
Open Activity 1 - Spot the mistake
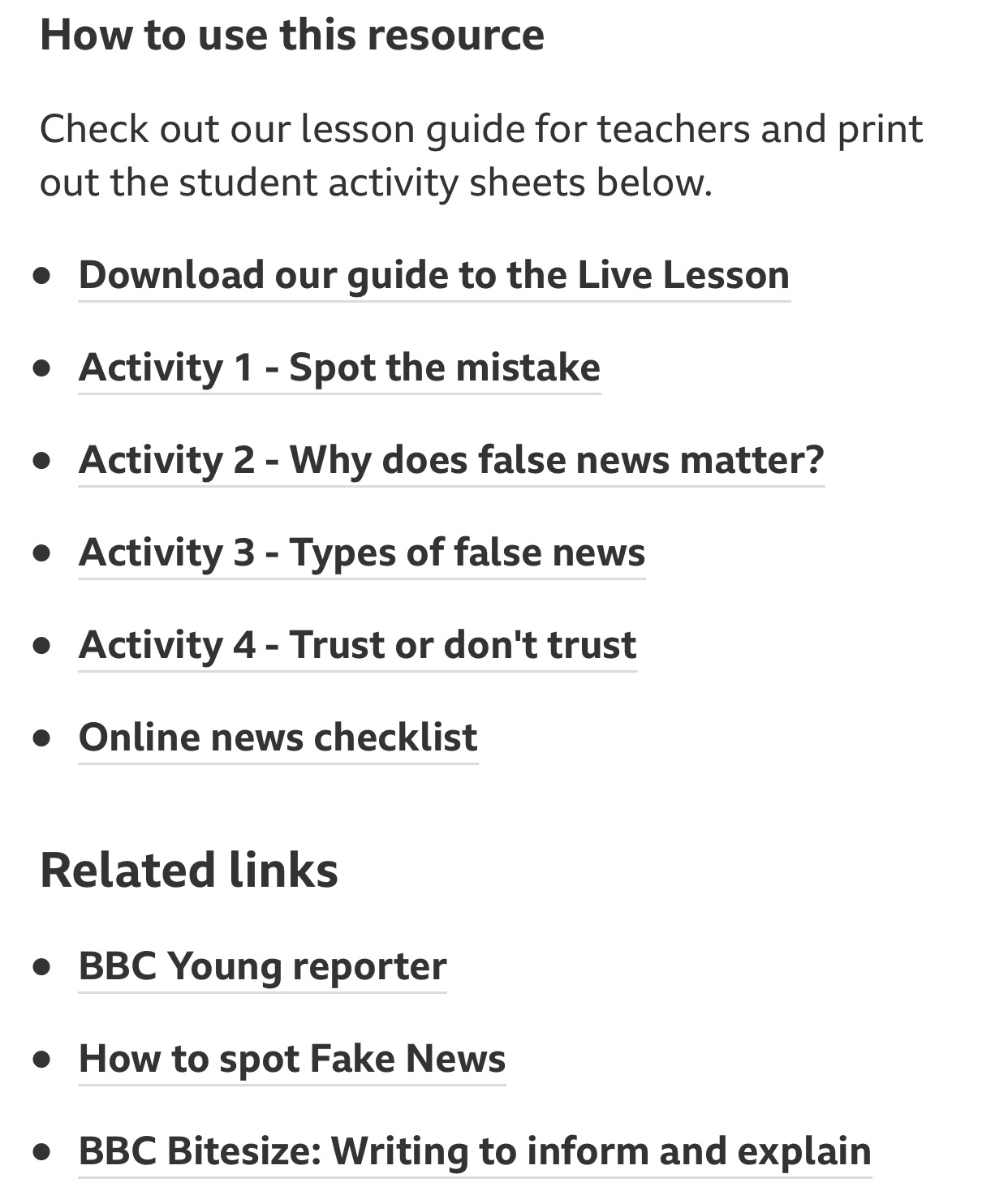tap(339, 368)
